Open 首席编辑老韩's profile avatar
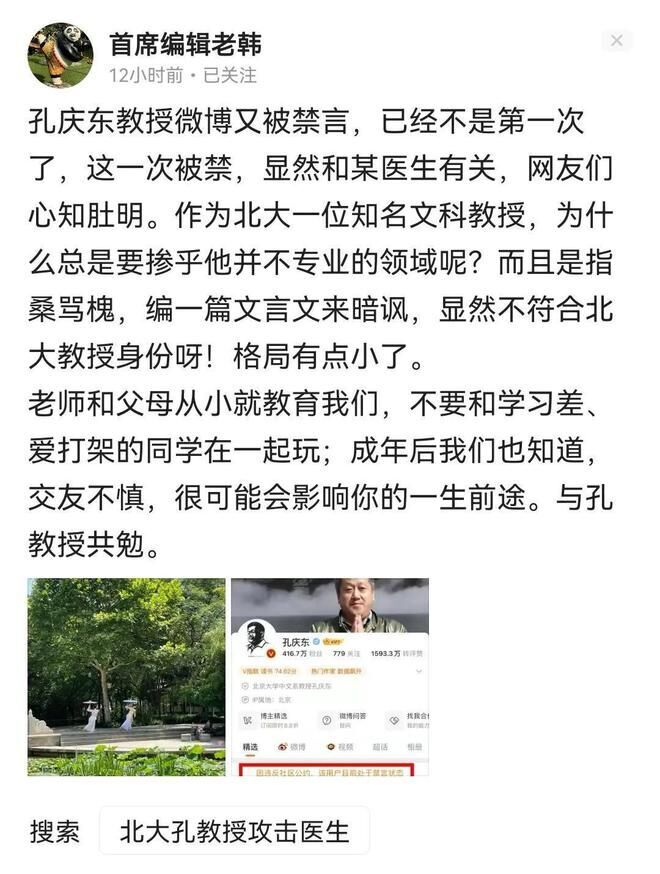Image resolution: width=660 pixels, height=874 pixels. point(60,55)
